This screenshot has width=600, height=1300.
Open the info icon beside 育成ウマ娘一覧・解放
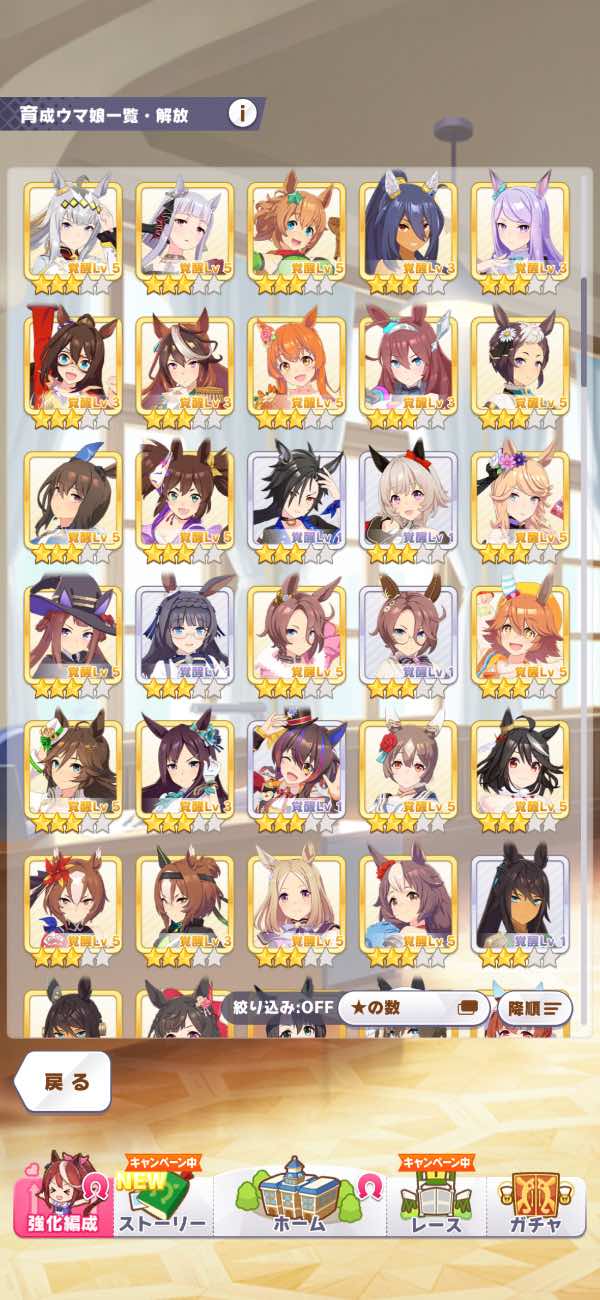[x=242, y=113]
